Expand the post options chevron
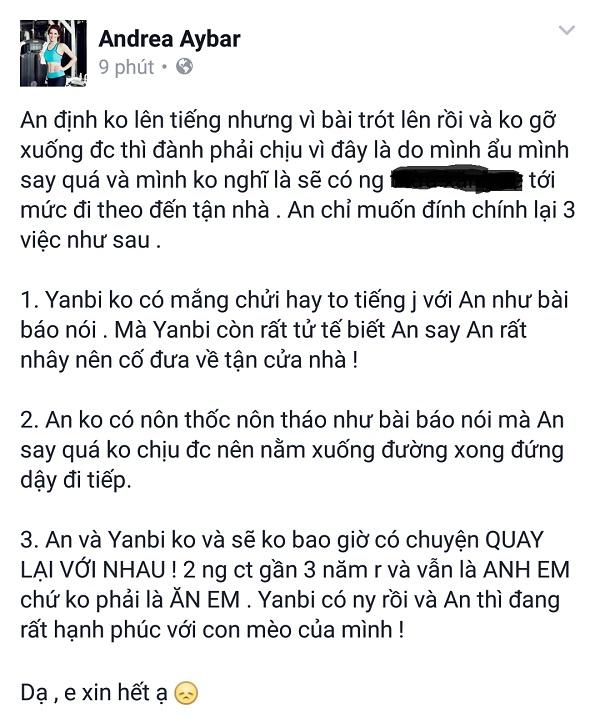The image size is (600, 718). pyautogui.click(x=567, y=31)
